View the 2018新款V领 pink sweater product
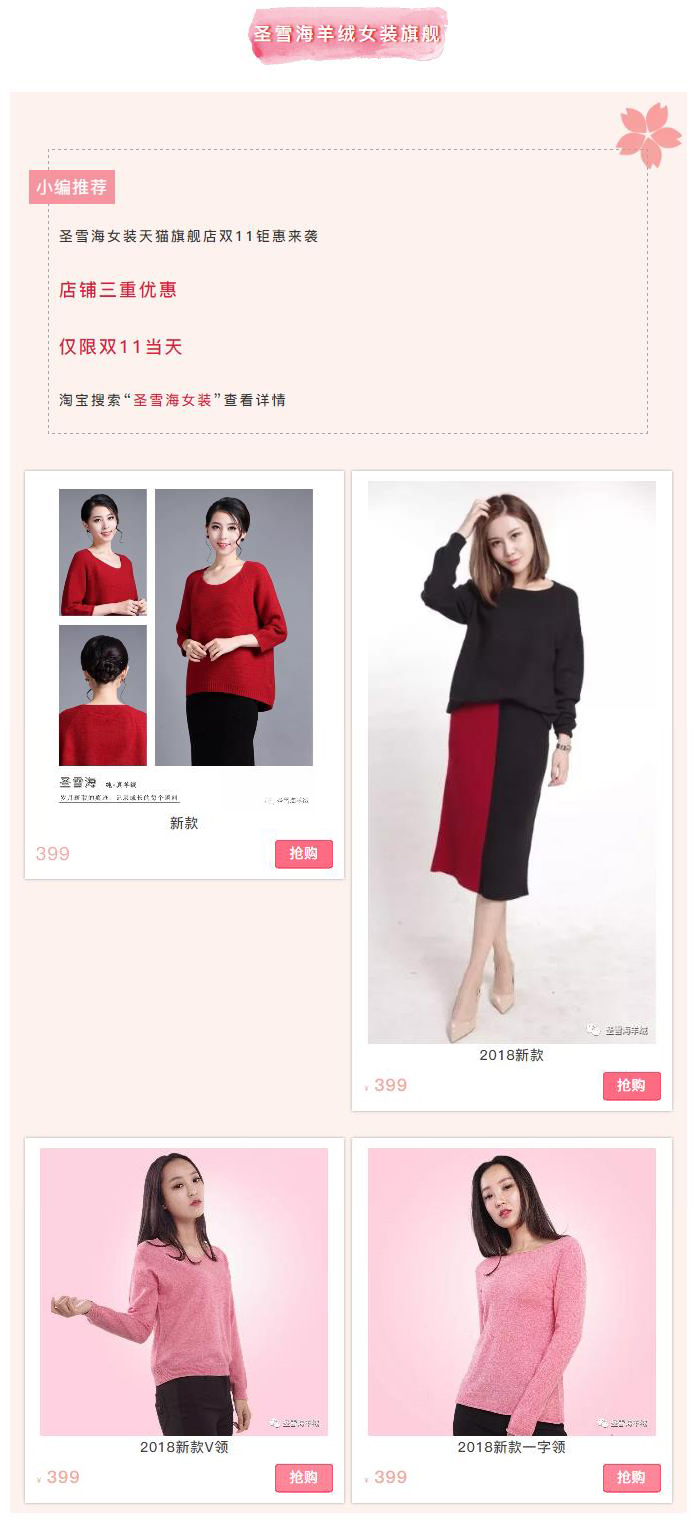Screen dimensions: 696x1522 pos(184,1292)
